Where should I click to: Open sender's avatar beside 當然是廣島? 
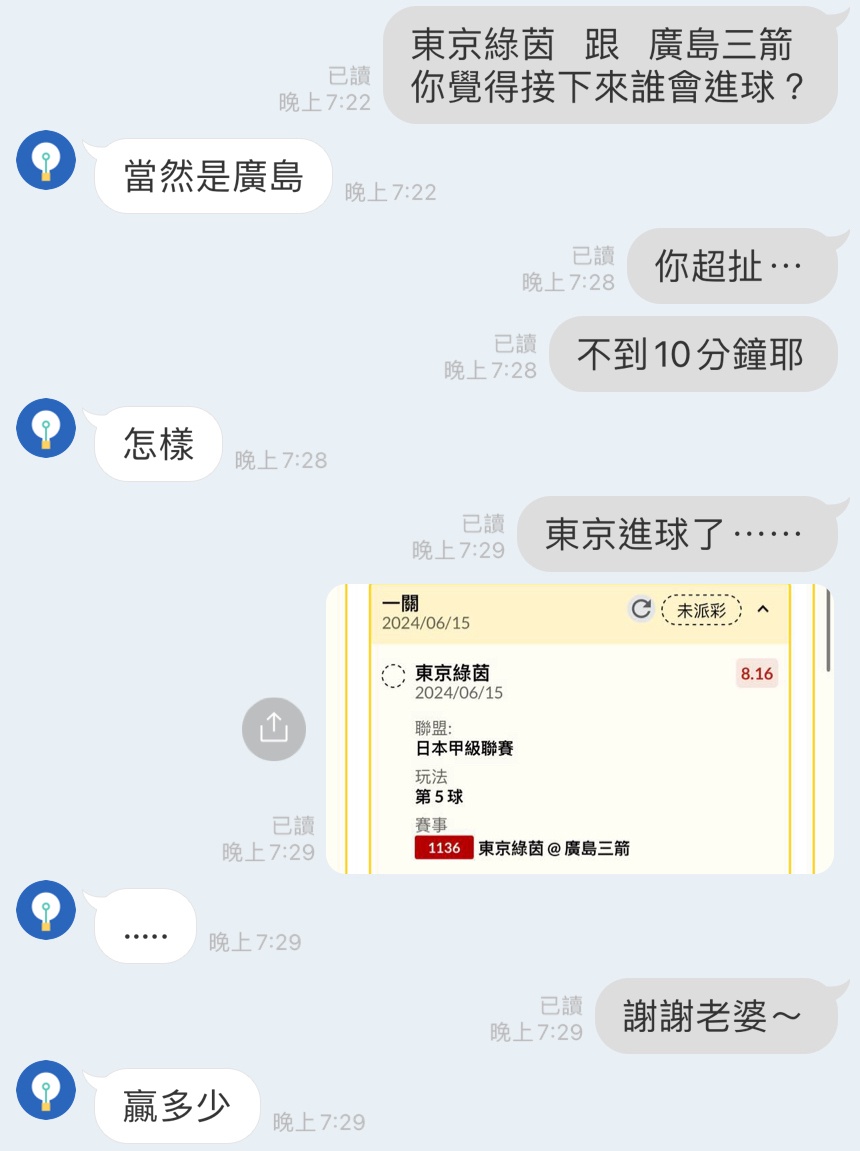tap(46, 160)
